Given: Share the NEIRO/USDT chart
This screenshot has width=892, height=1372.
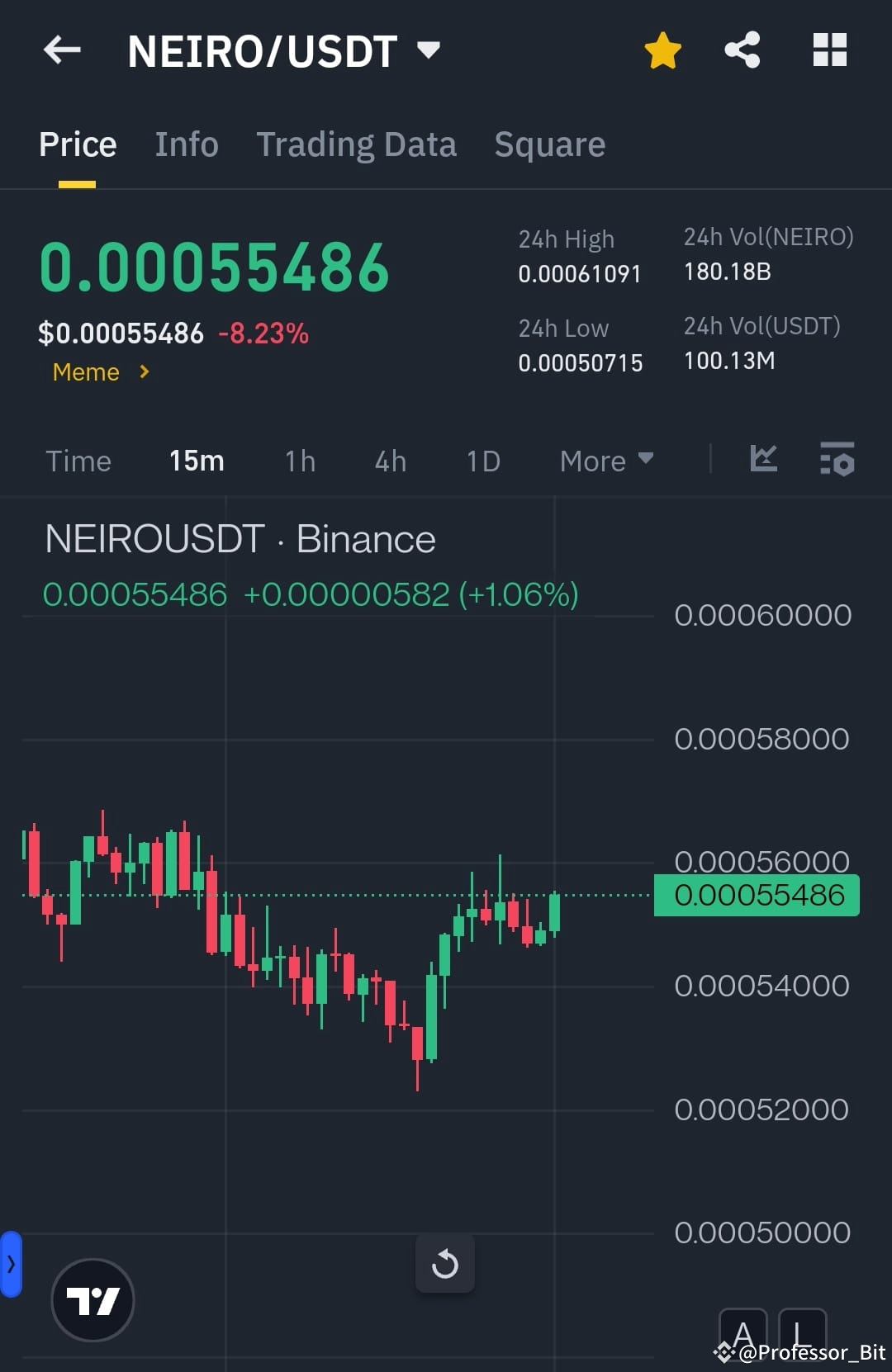Looking at the screenshot, I should click(x=741, y=50).
